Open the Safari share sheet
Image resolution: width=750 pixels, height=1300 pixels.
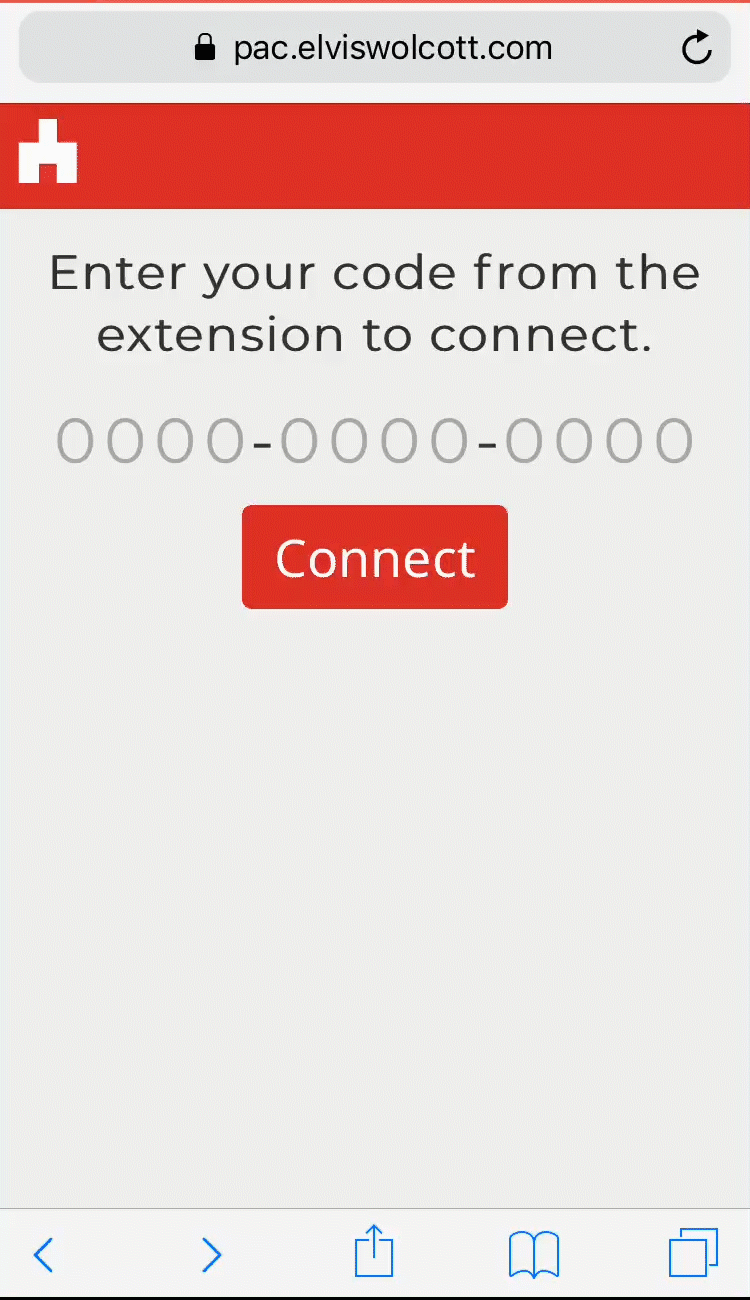click(374, 1250)
